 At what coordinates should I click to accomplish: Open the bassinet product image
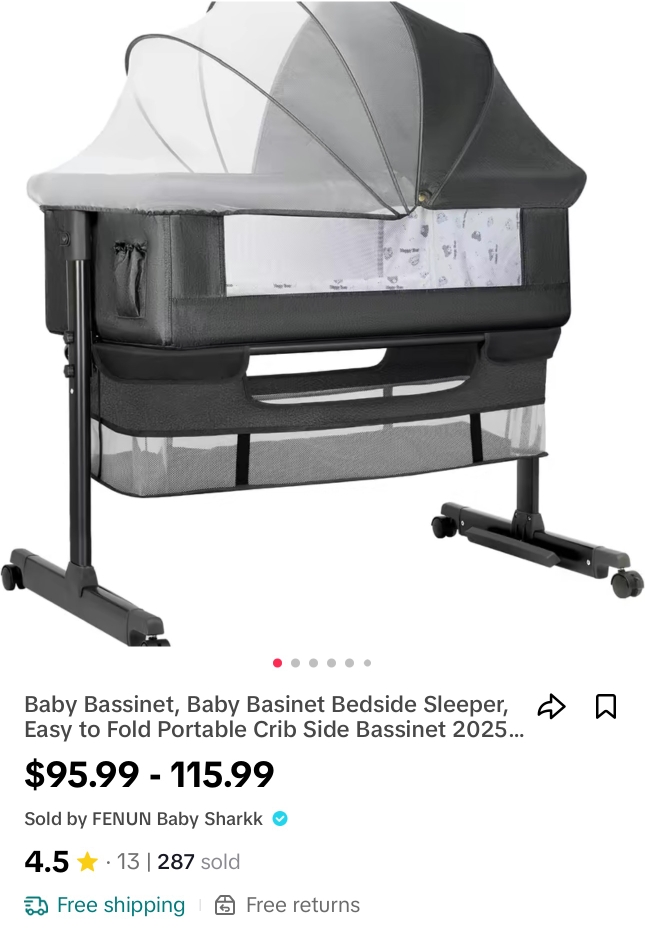pos(322,320)
